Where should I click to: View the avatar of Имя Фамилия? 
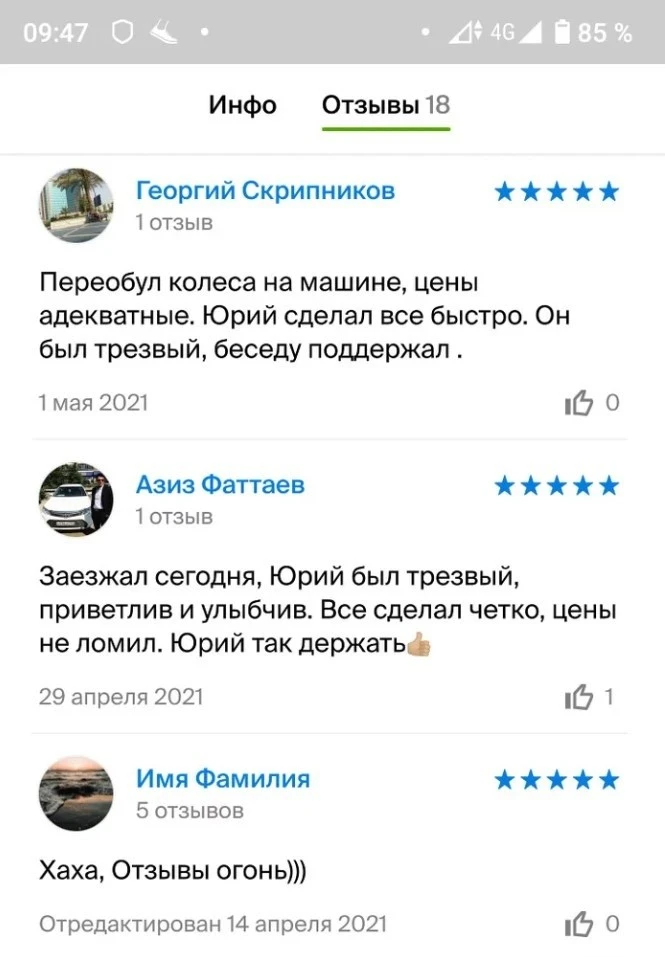pos(76,793)
